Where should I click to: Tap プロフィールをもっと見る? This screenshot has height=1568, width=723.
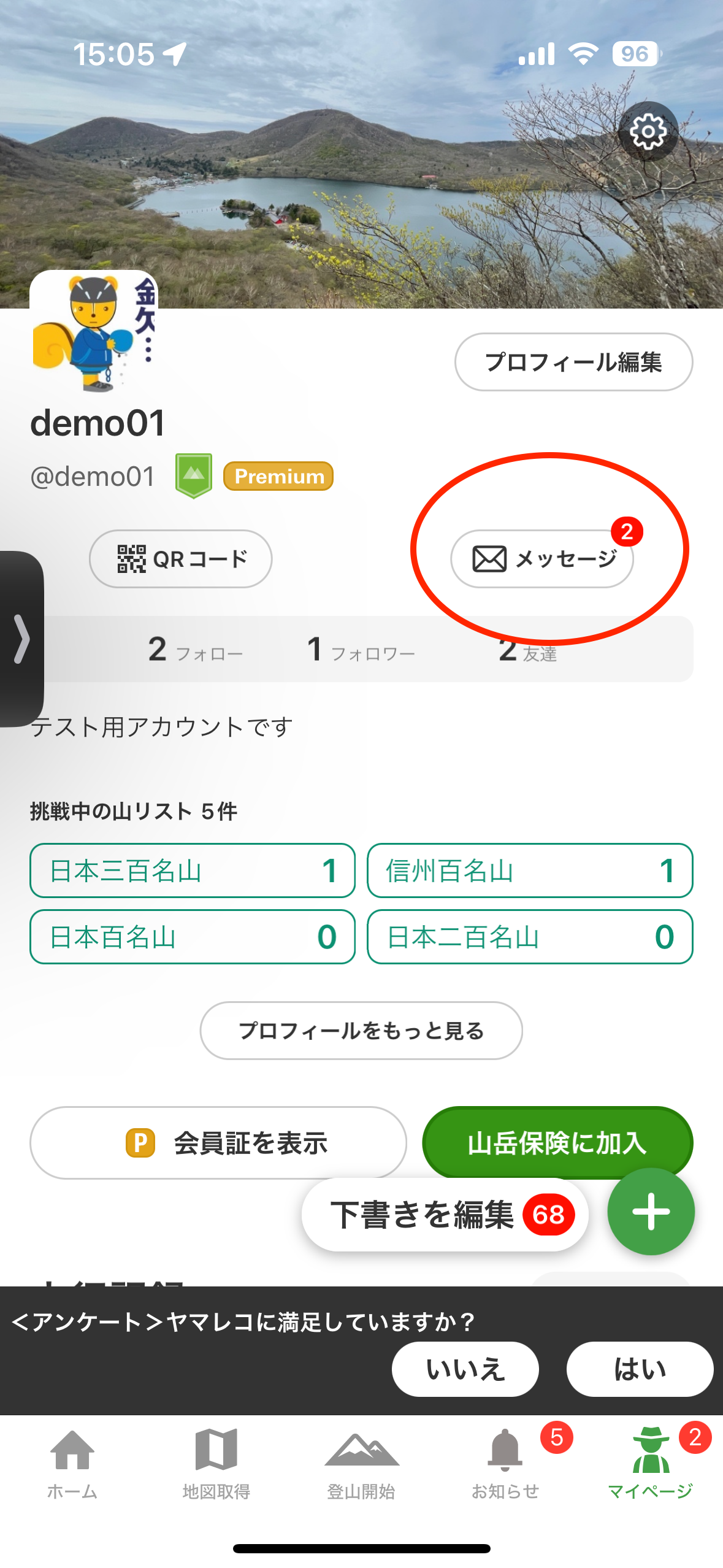(x=361, y=1031)
